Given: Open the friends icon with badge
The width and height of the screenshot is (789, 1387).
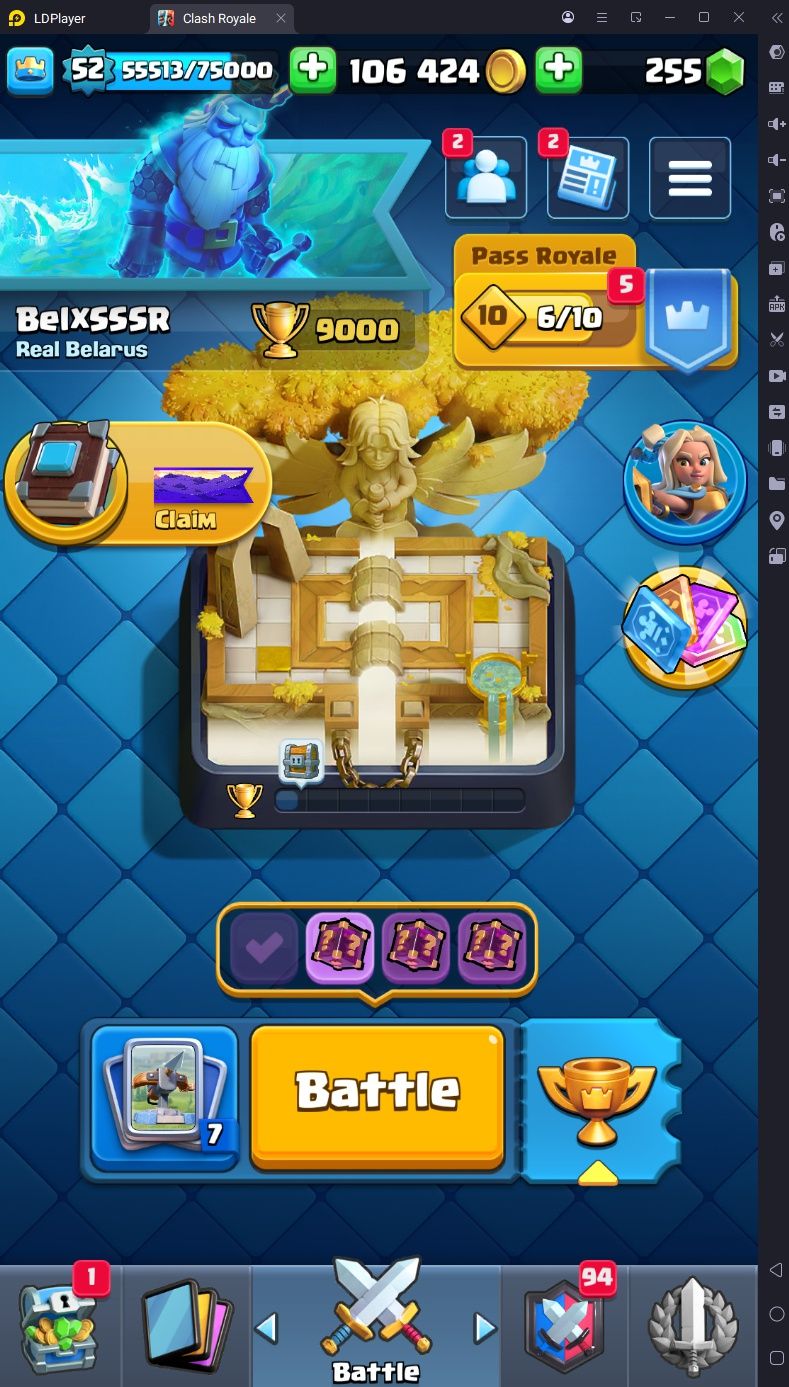Looking at the screenshot, I should pos(485,178).
